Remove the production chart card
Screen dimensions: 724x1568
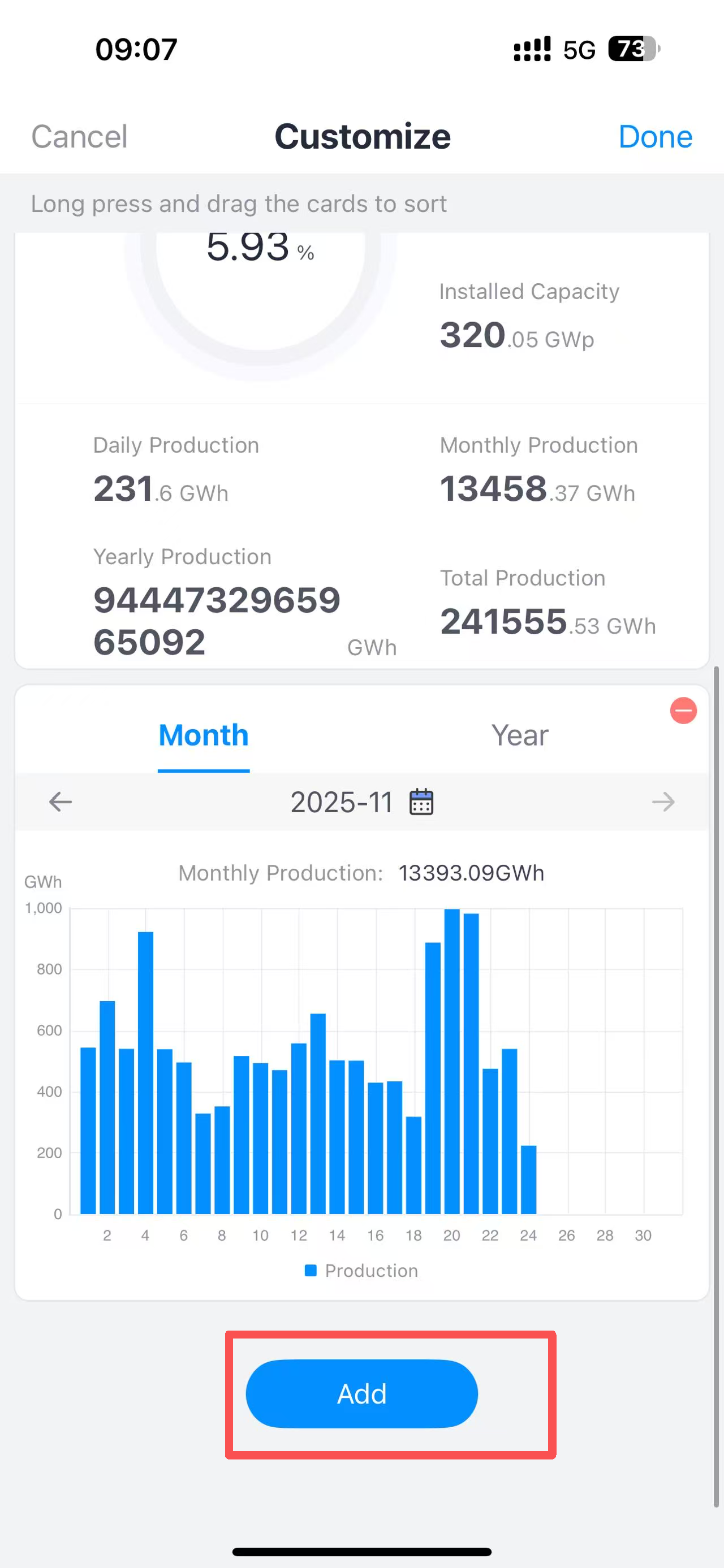coord(683,711)
